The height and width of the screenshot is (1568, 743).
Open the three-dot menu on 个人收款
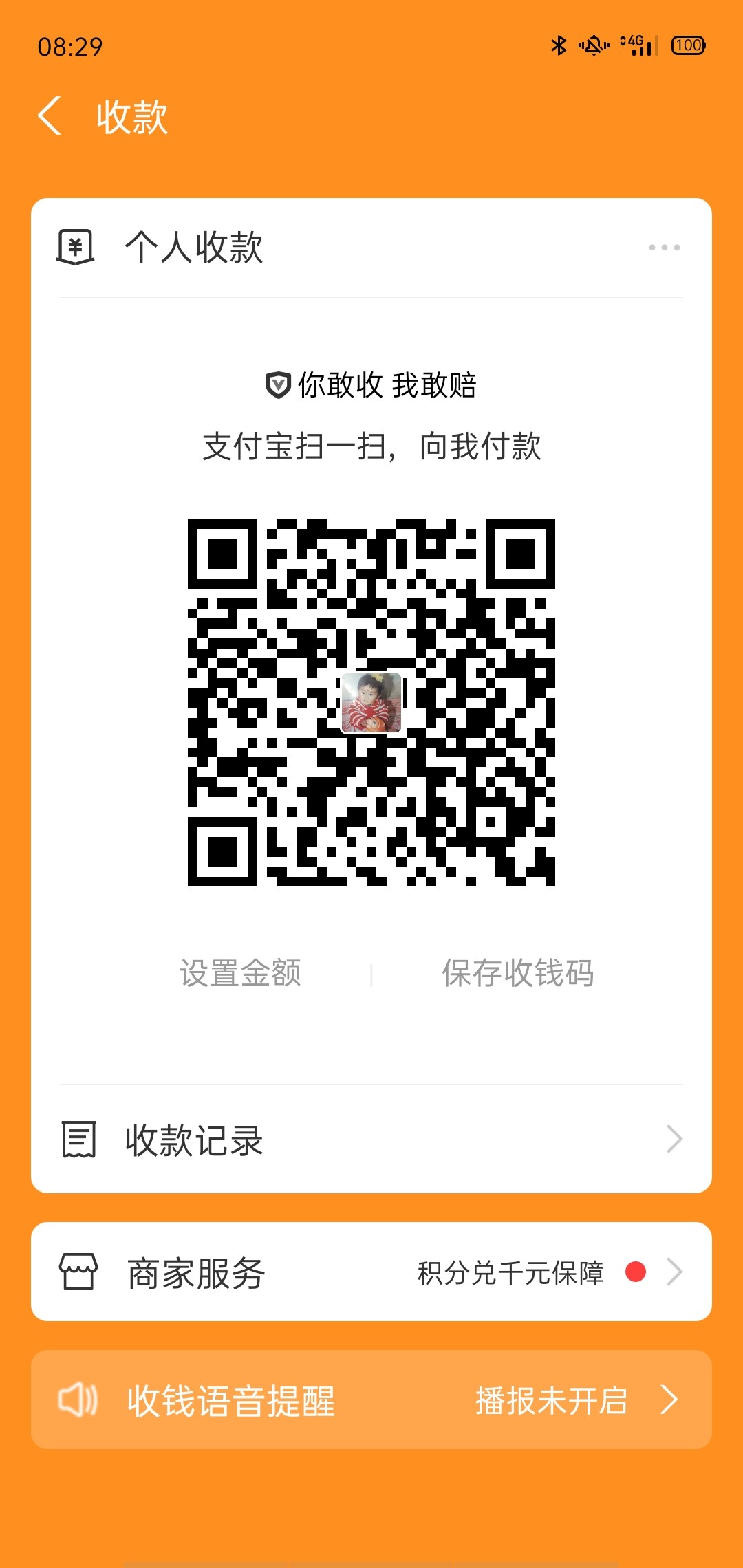click(x=664, y=247)
